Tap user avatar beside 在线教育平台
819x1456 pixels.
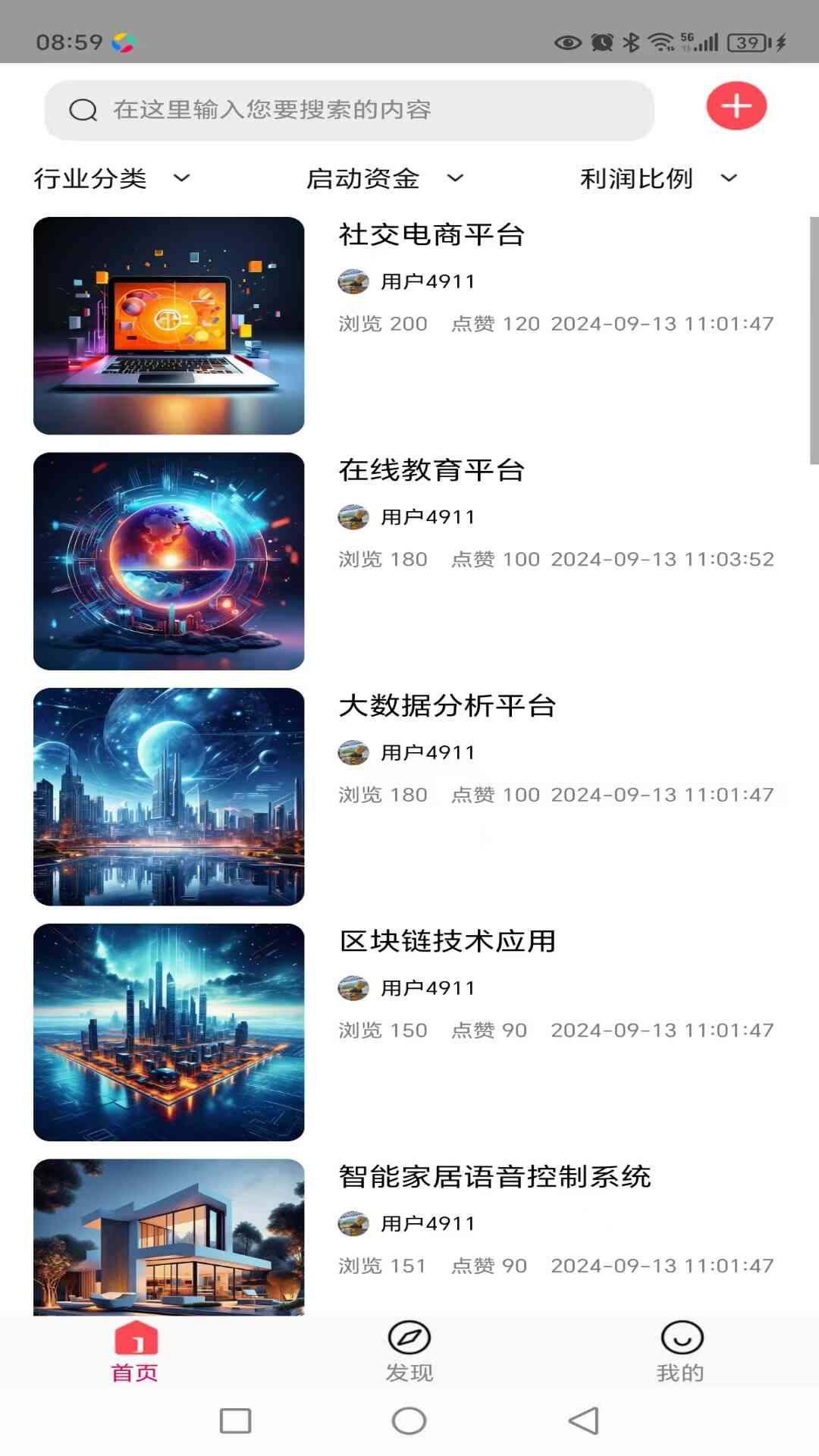click(x=350, y=516)
